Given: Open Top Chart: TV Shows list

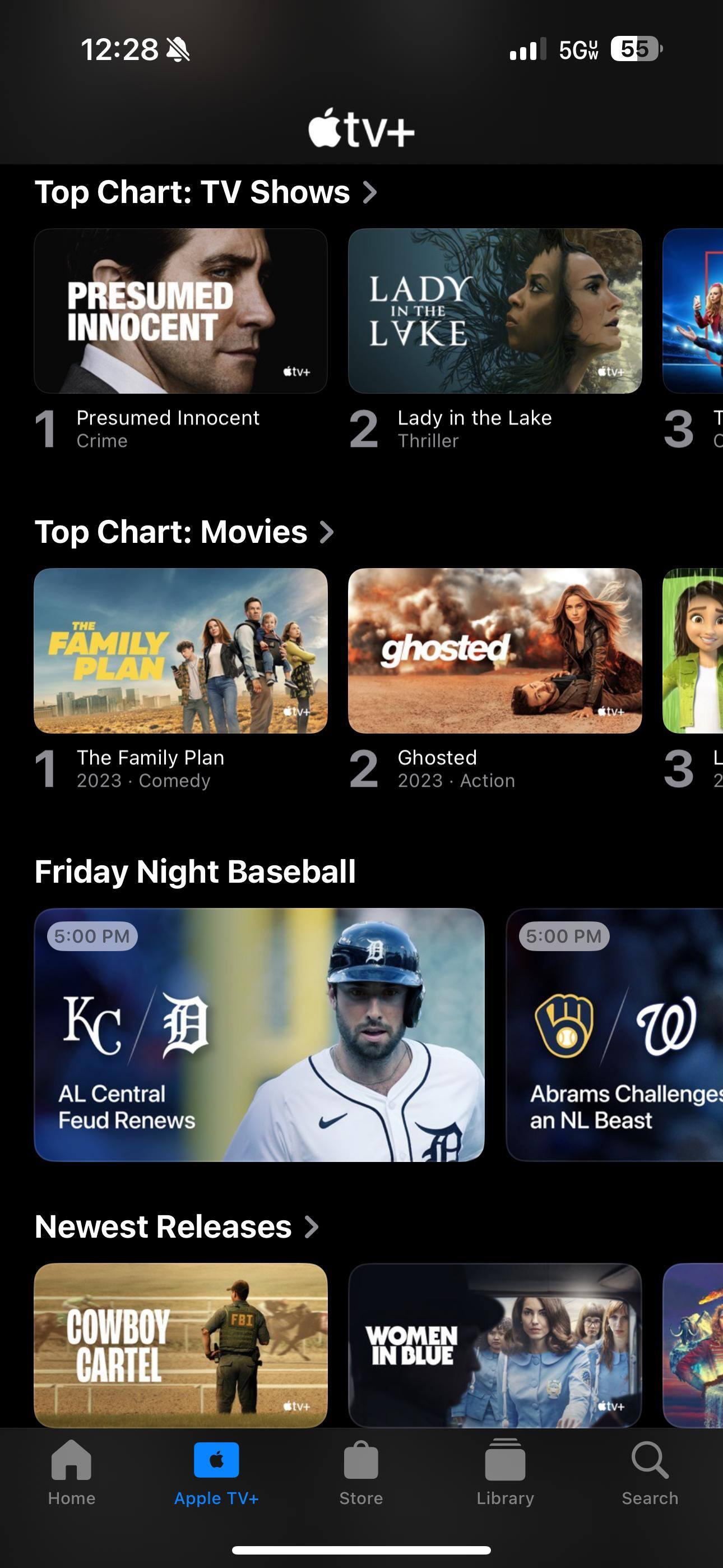Looking at the screenshot, I should (x=206, y=192).
